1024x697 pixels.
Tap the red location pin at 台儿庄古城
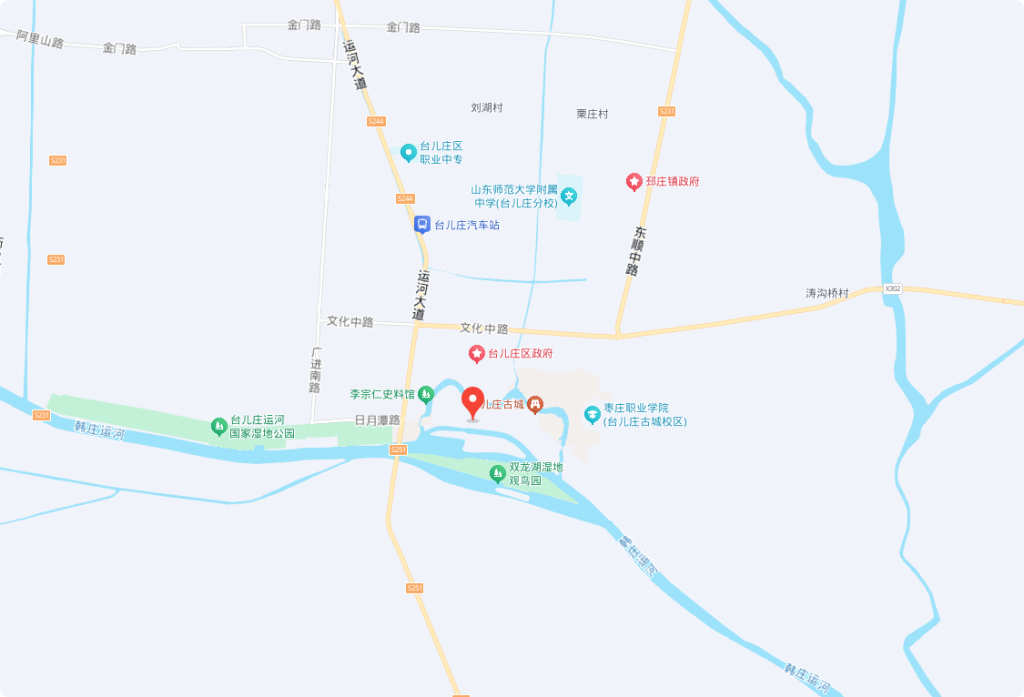pos(472,402)
